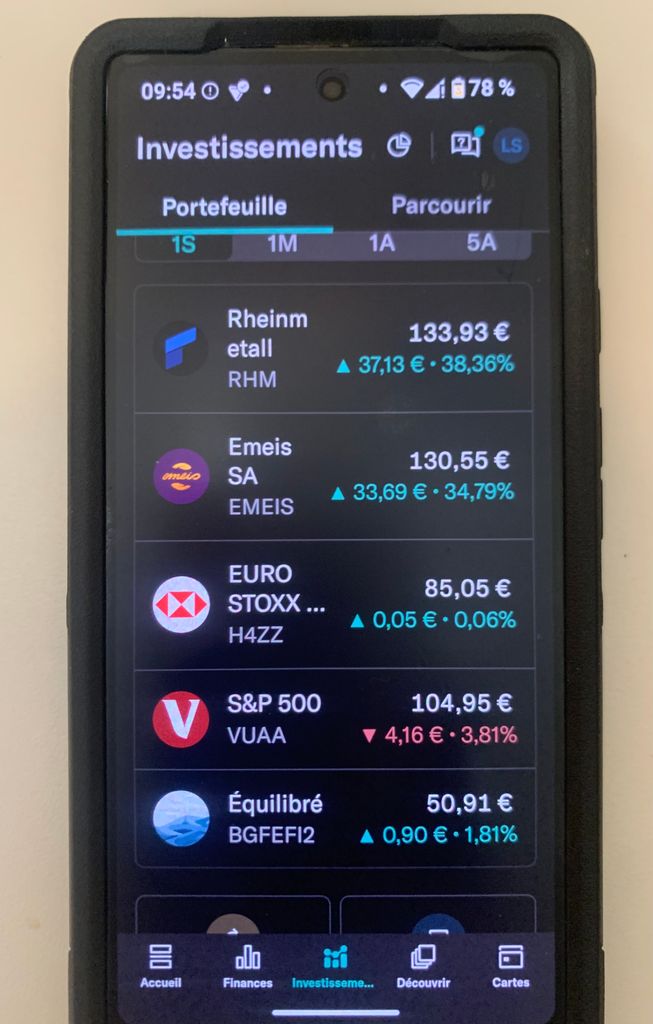
Task: Select the 1S time range
Action: [x=184, y=243]
